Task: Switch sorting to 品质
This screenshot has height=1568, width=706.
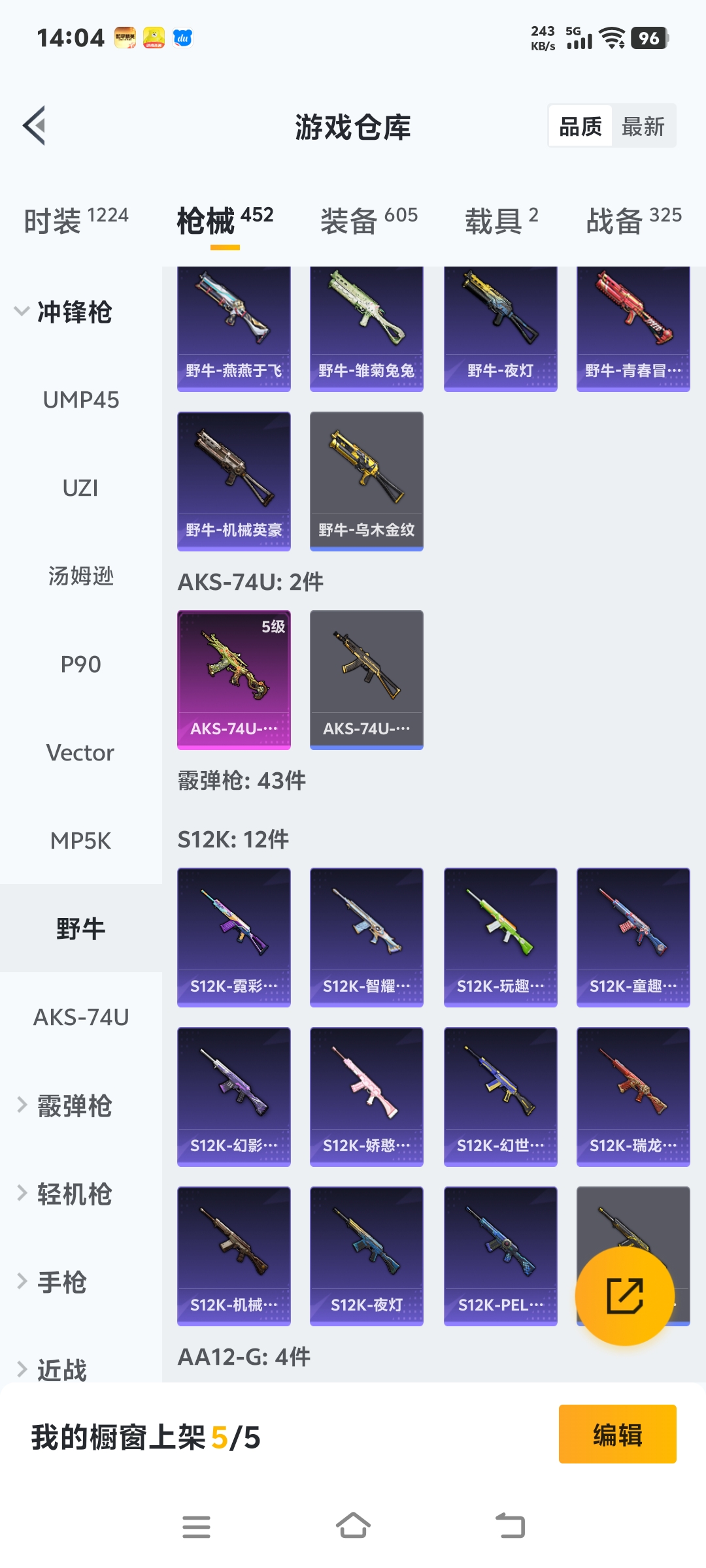Action: point(580,126)
